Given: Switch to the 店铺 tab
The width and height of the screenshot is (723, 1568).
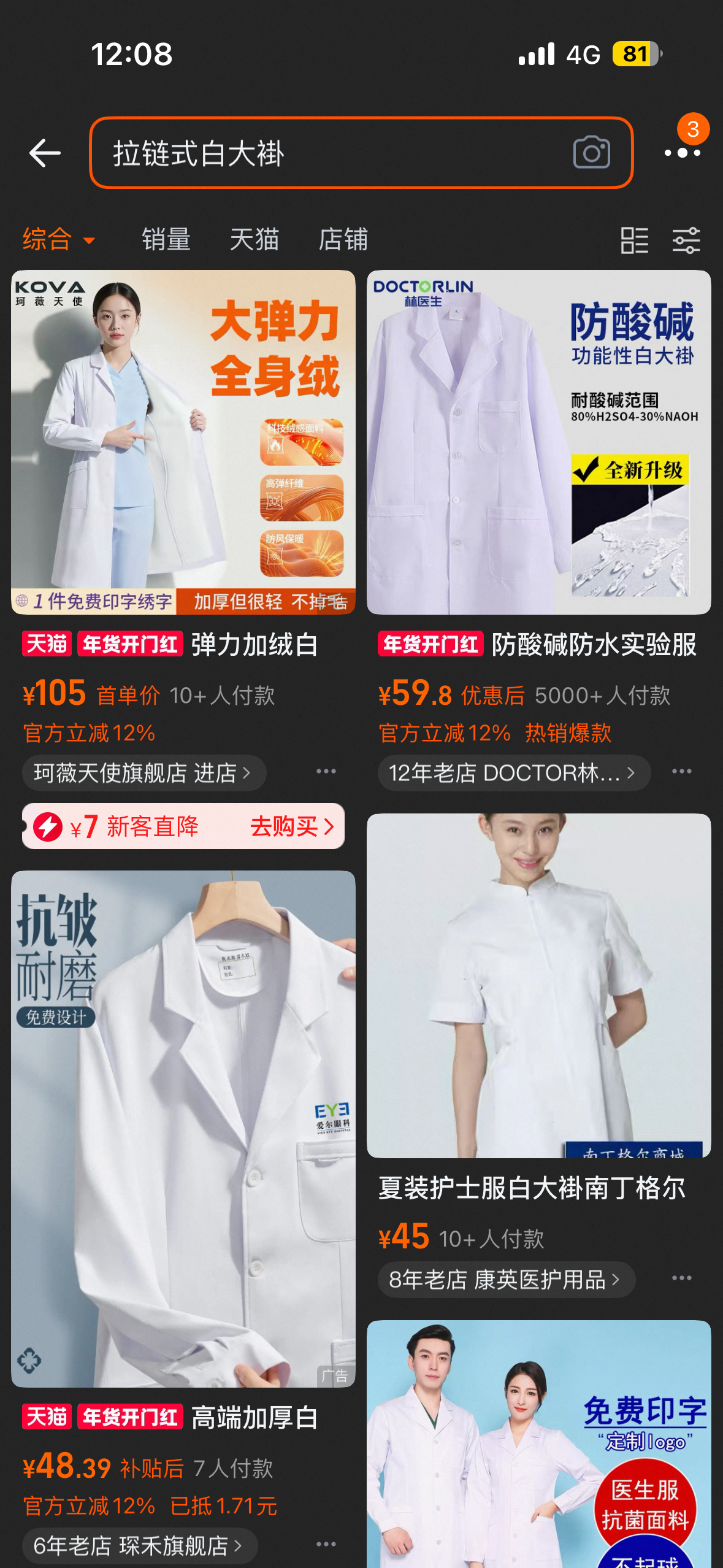Looking at the screenshot, I should tap(343, 239).
